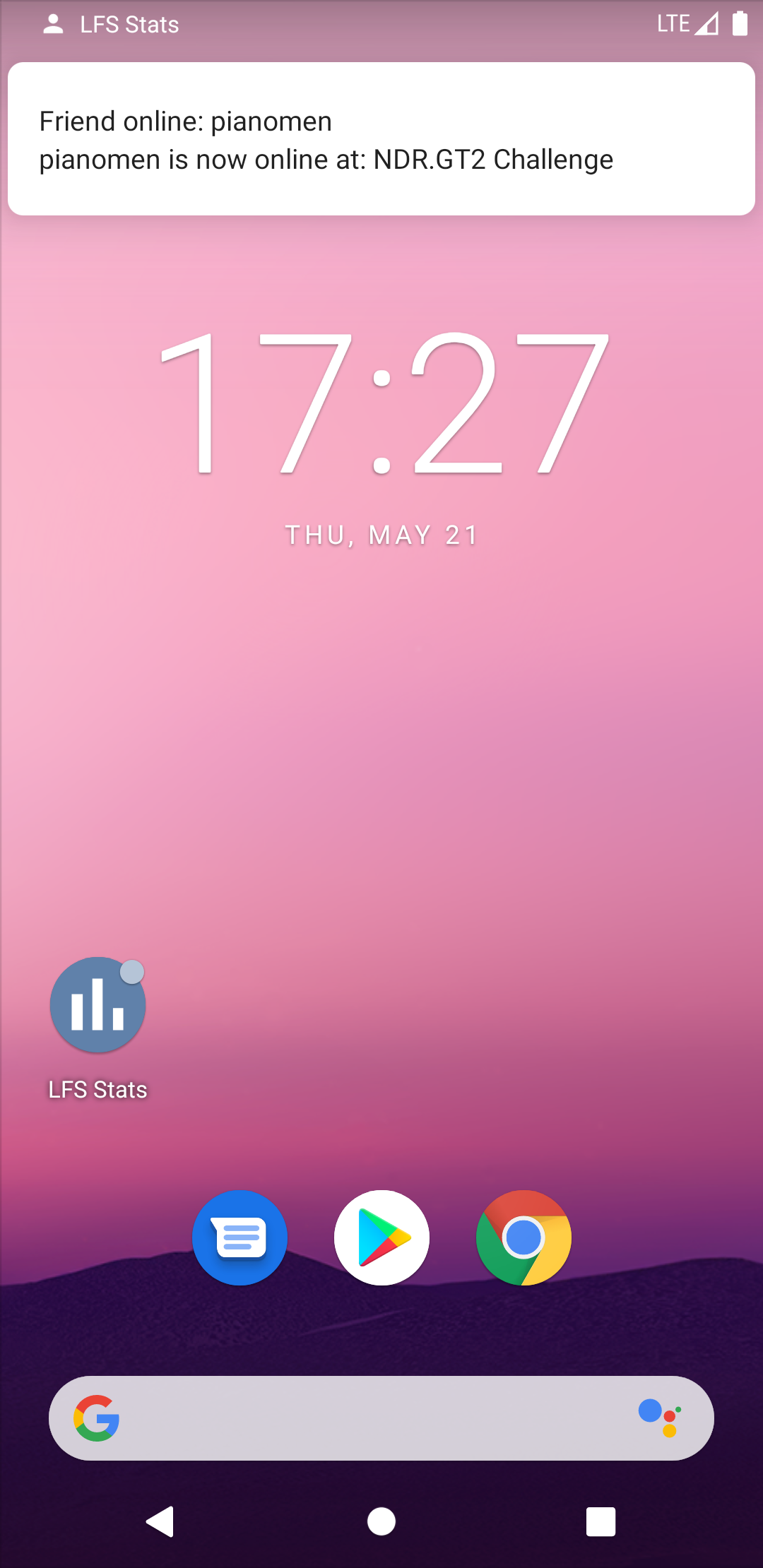Screen dimensions: 763x1568
Task: Open the Messages app
Action: coord(239,1237)
